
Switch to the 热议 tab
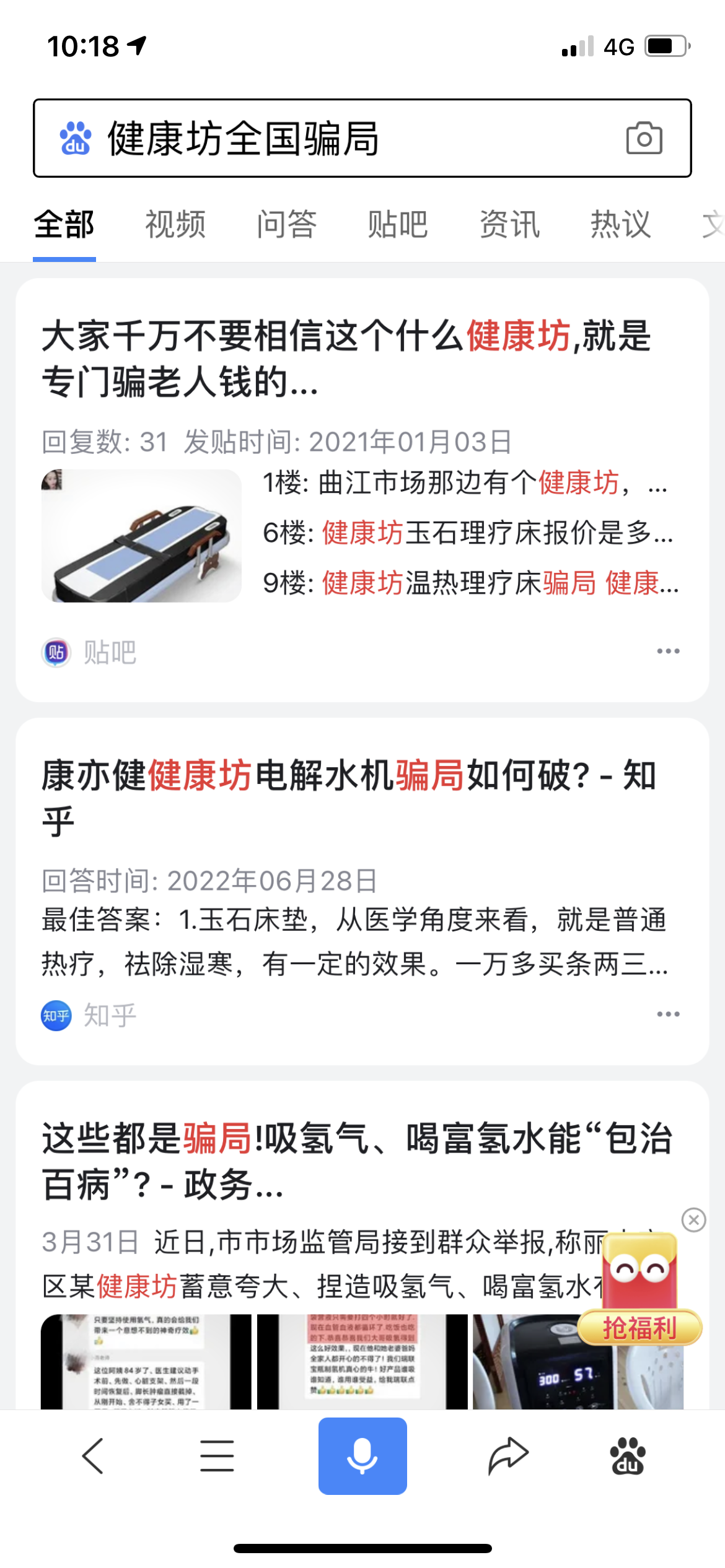tap(620, 224)
